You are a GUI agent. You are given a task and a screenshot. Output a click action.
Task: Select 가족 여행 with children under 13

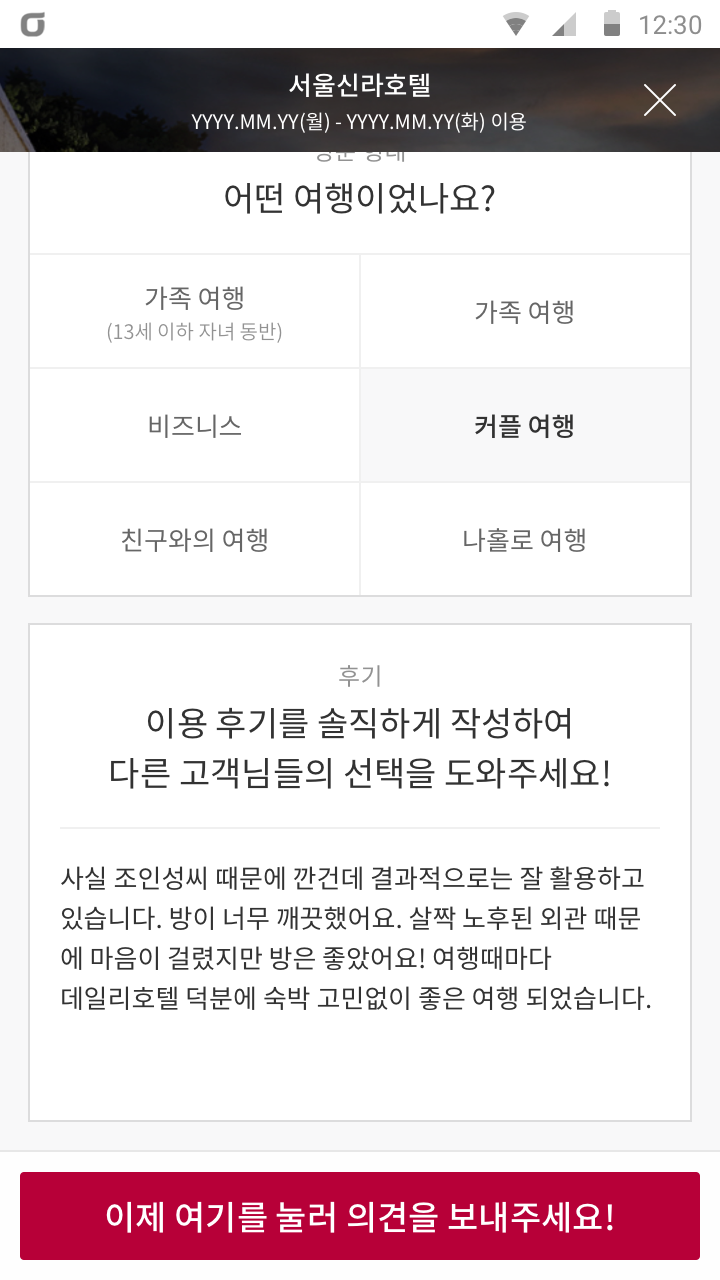coord(194,312)
